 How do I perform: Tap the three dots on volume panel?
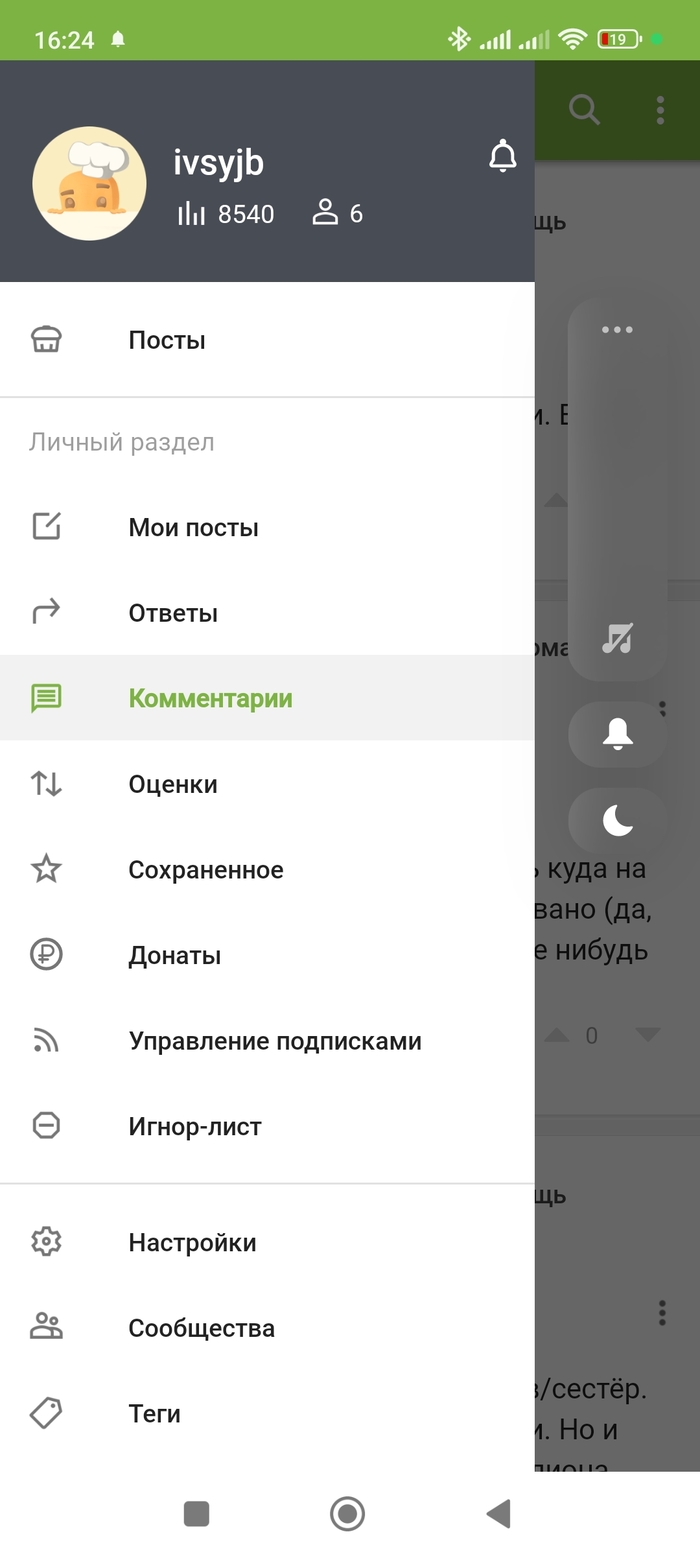pos(617,330)
